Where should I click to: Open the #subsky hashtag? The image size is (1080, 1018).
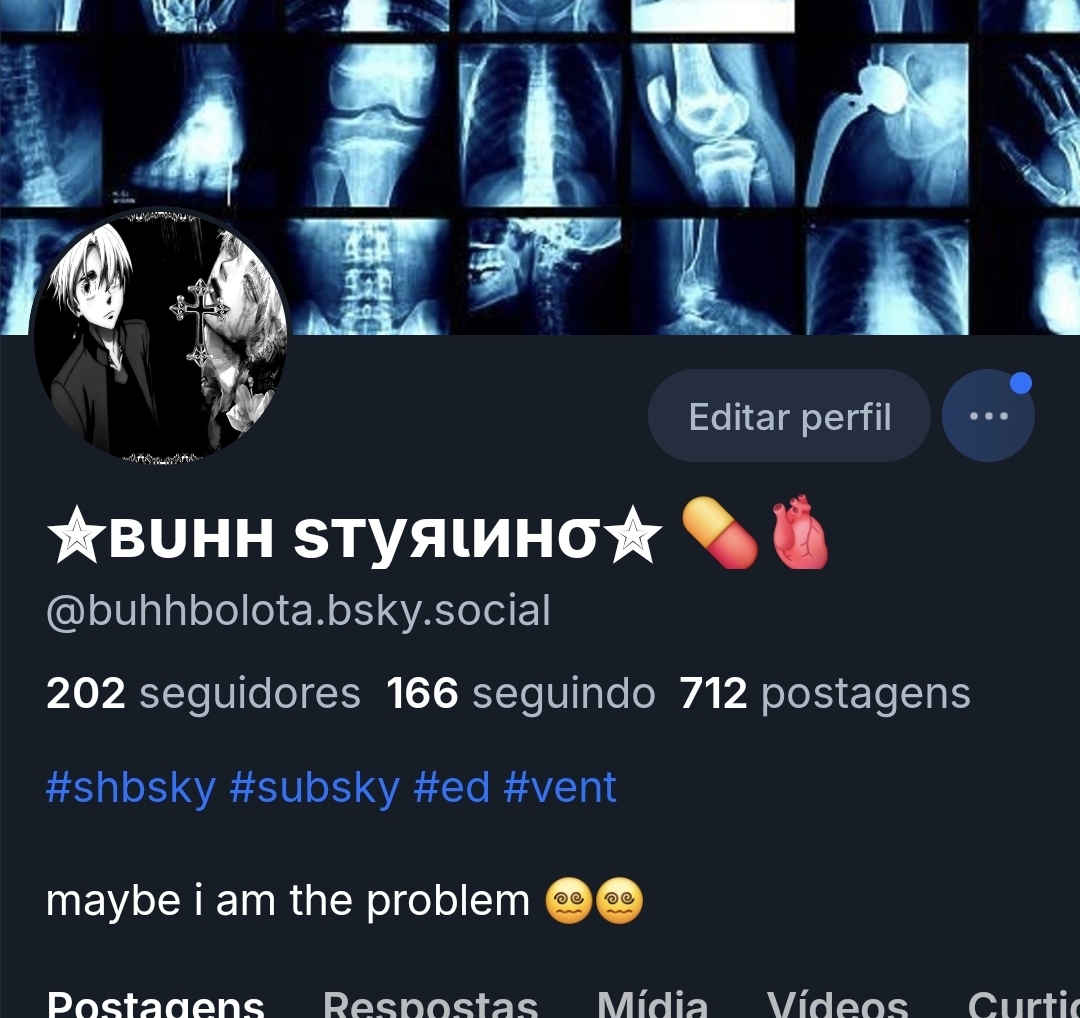click(314, 788)
